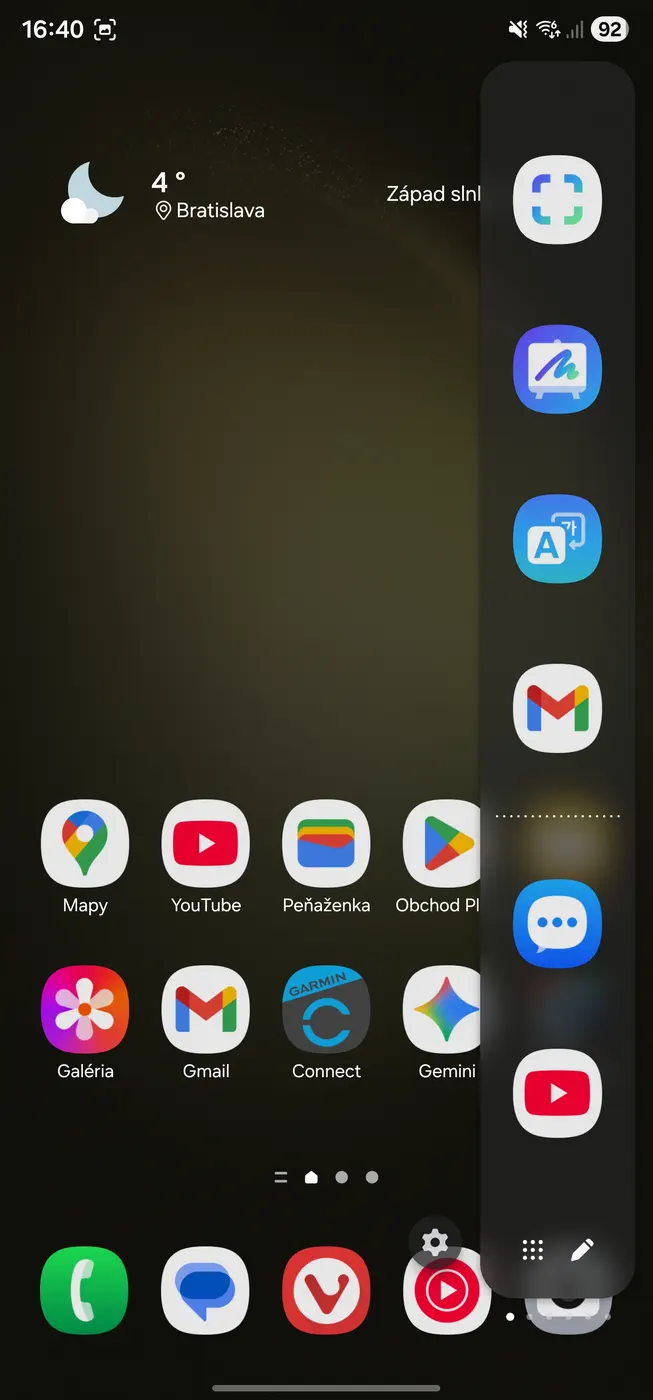The image size is (653, 1400).
Task: Launch YouTube from the home screen
Action: 206,845
